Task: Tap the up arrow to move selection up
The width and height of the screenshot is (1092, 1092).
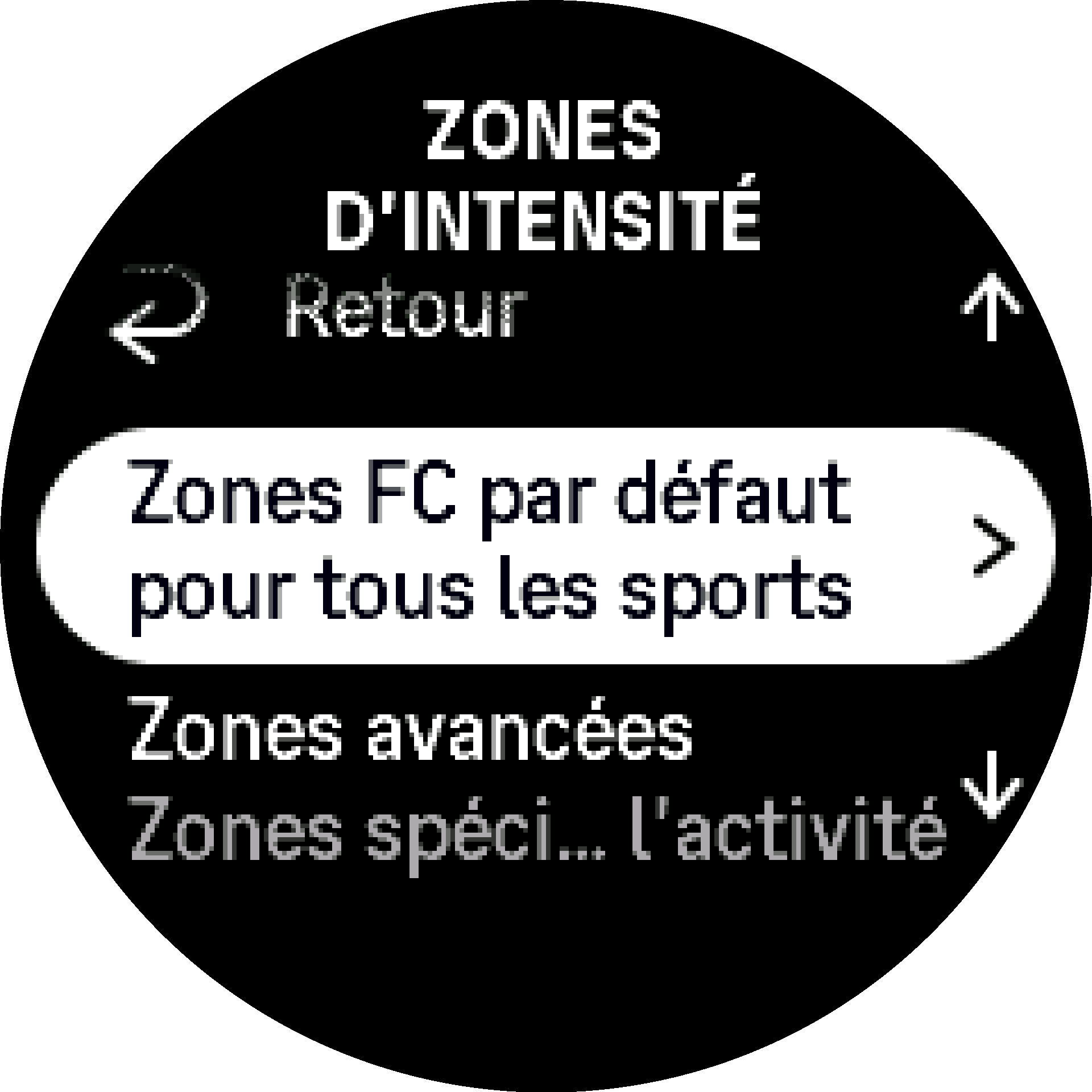Action: click(991, 307)
